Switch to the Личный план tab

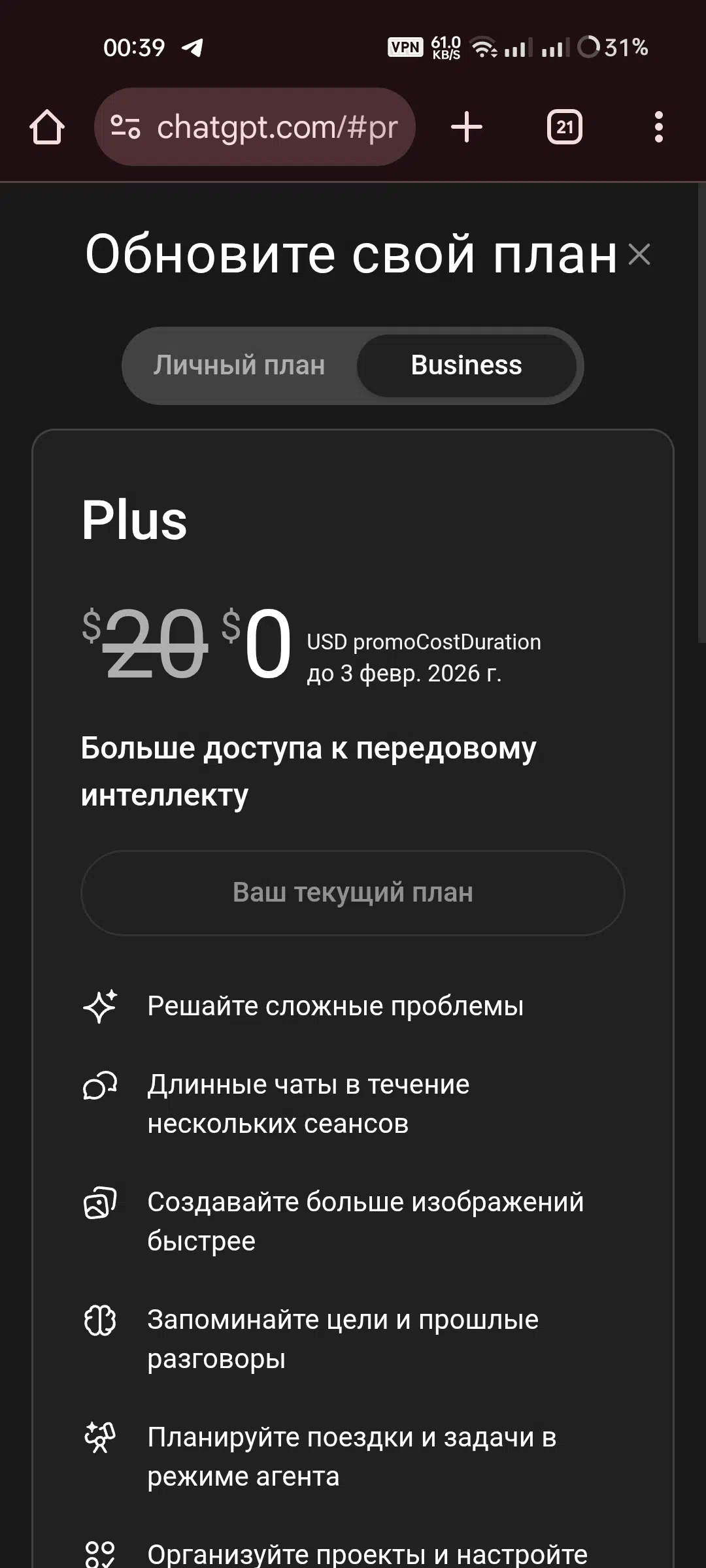pyautogui.click(x=239, y=365)
